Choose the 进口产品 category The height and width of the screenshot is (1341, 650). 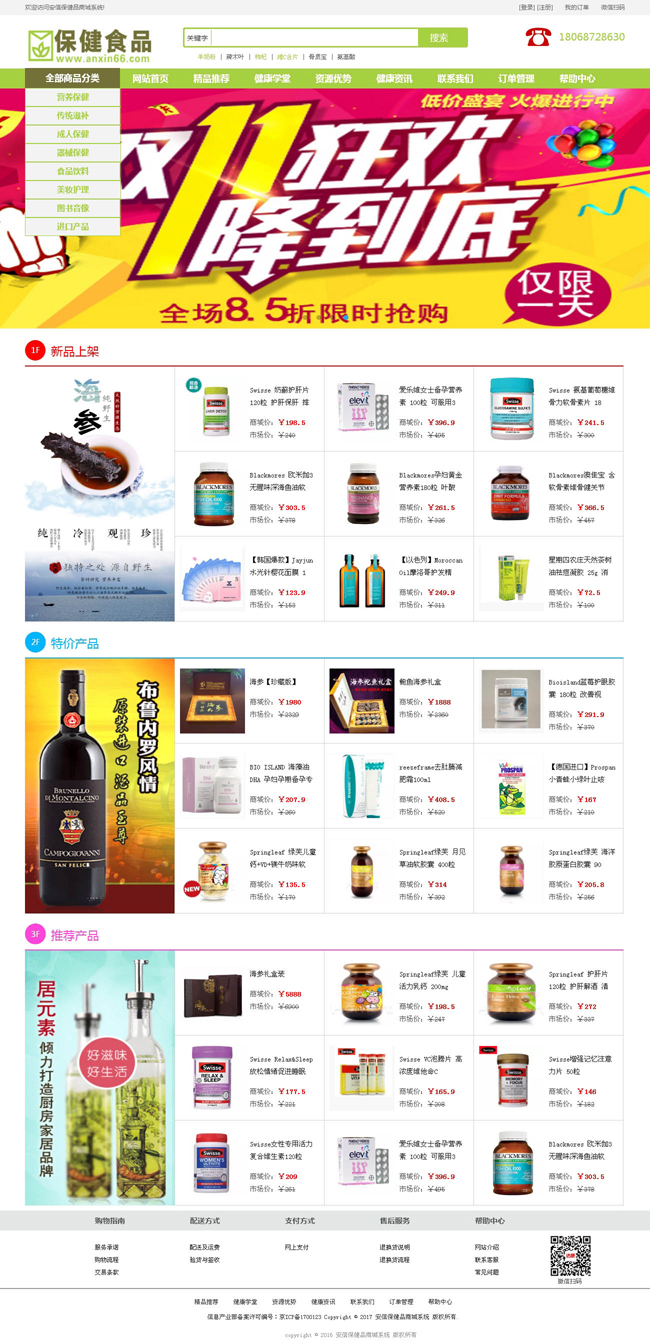click(x=72, y=227)
